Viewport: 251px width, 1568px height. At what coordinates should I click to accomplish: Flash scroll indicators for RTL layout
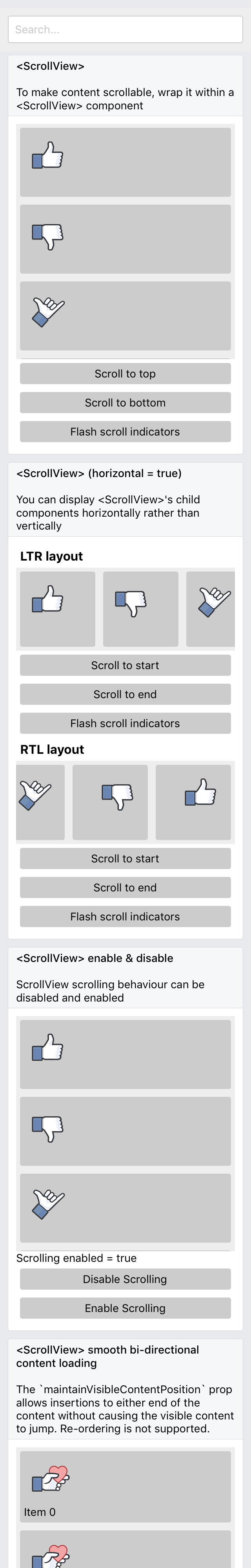tap(125, 917)
